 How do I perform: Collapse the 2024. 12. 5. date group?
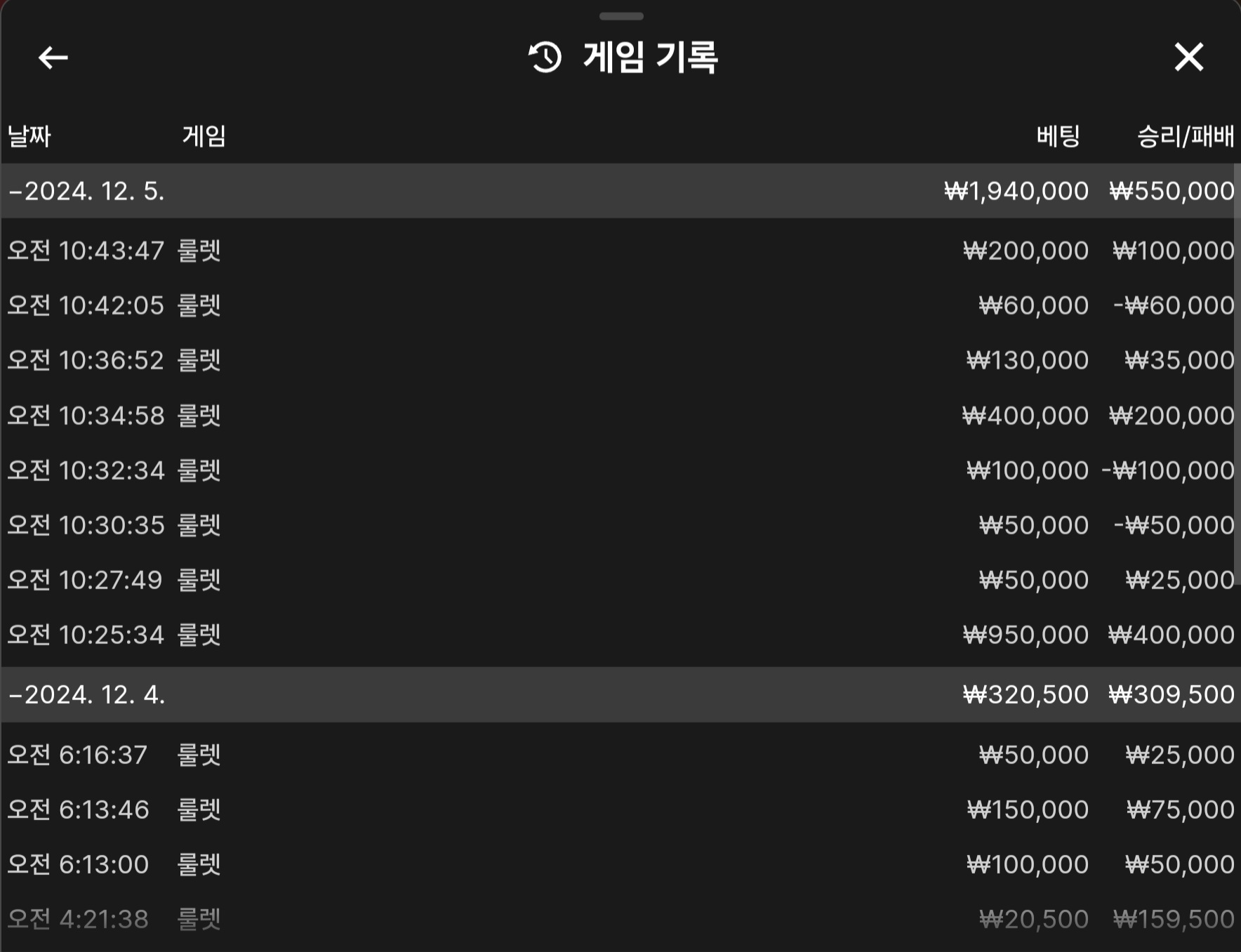point(87,191)
